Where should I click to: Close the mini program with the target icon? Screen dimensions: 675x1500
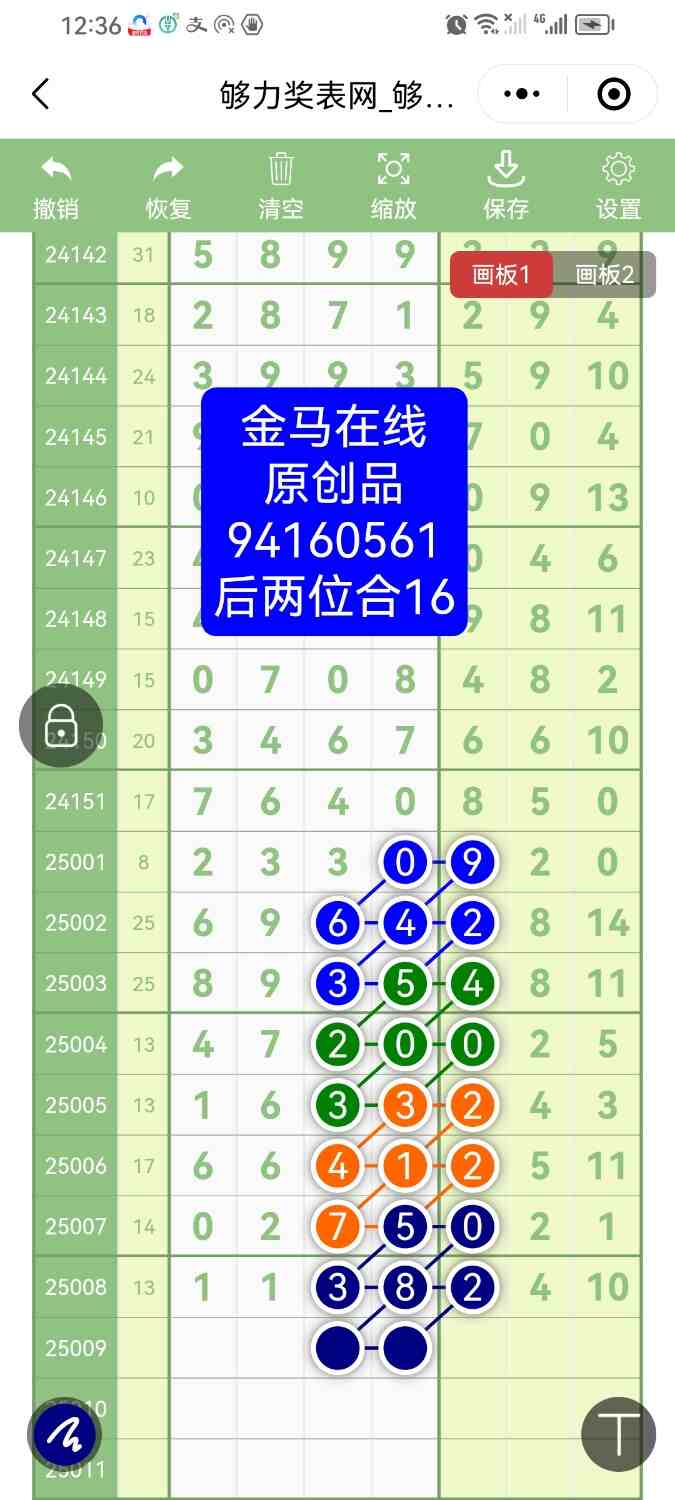click(x=613, y=95)
